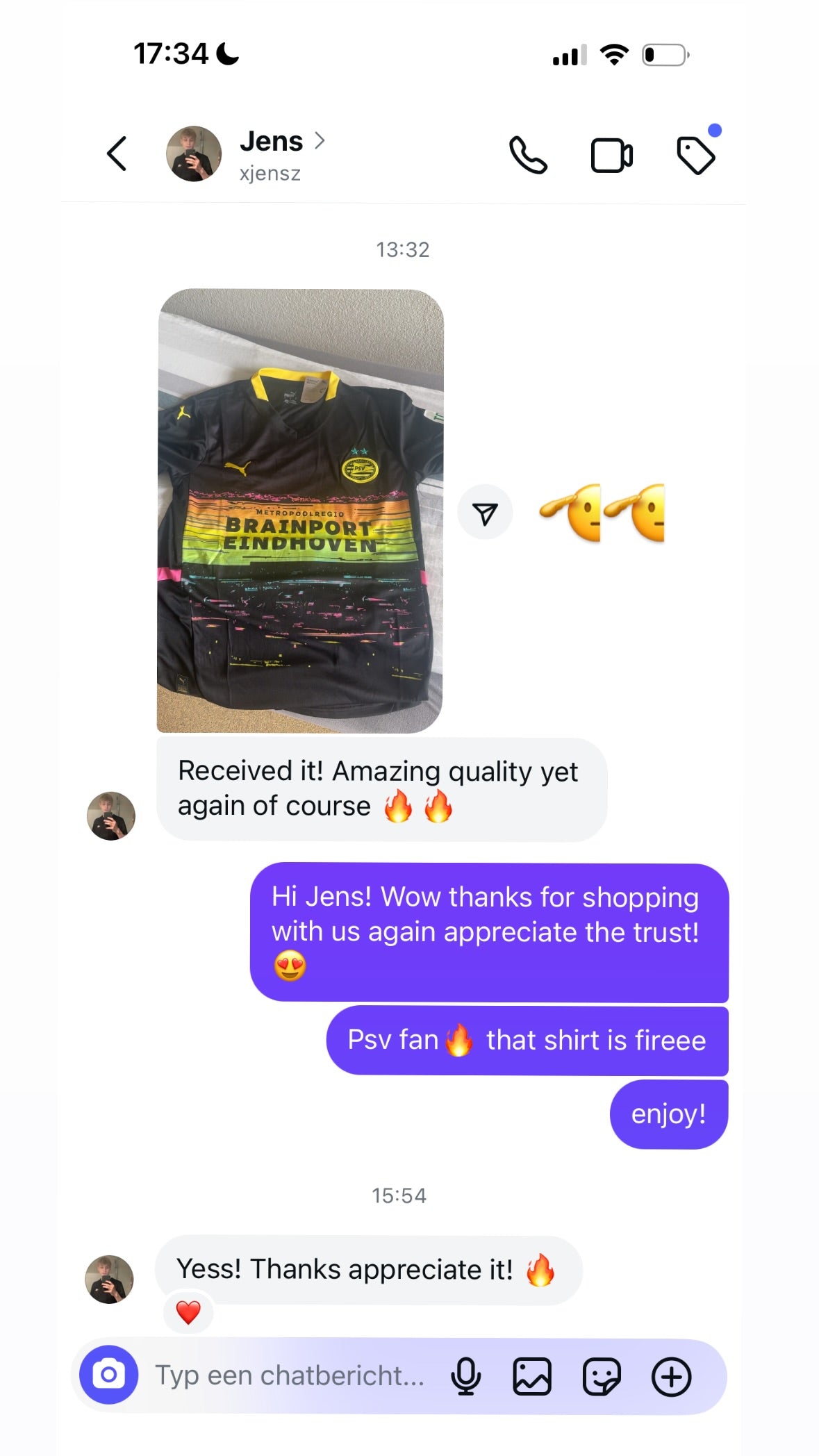Go back to the chat list
This screenshot has width=819, height=1456.
coord(117,154)
